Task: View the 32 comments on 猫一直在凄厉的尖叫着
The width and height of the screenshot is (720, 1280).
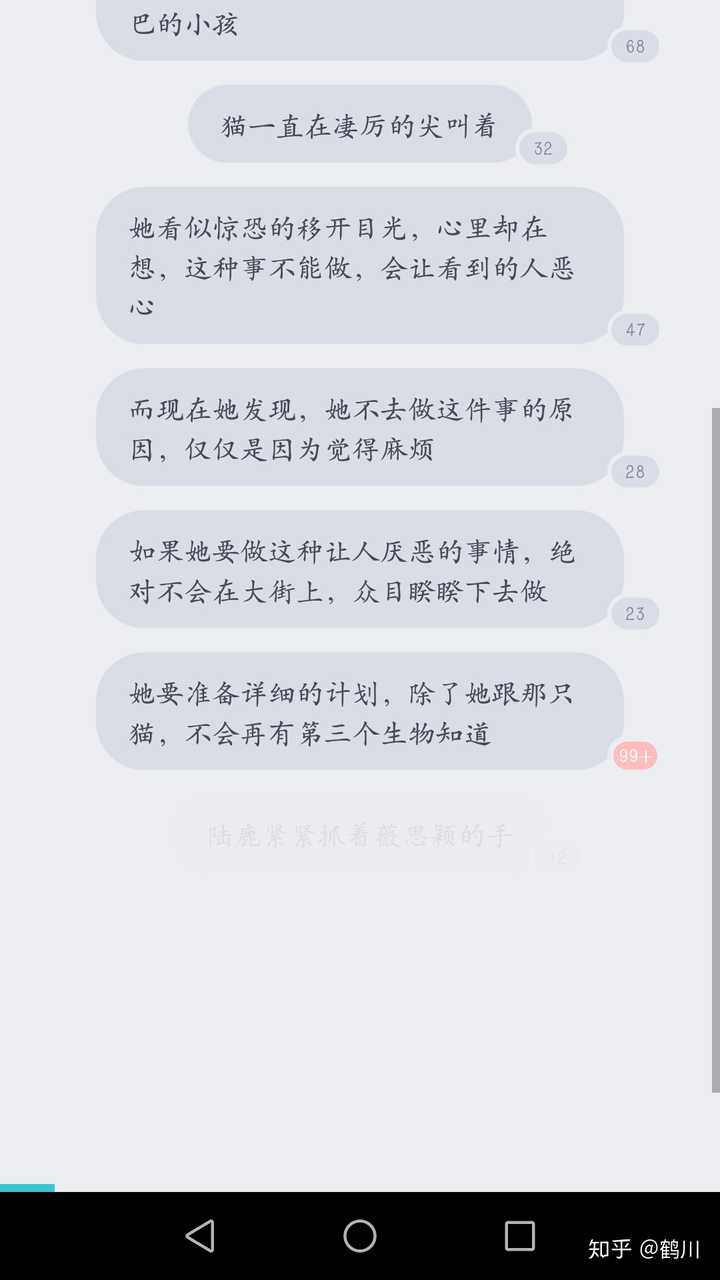Action: point(543,149)
